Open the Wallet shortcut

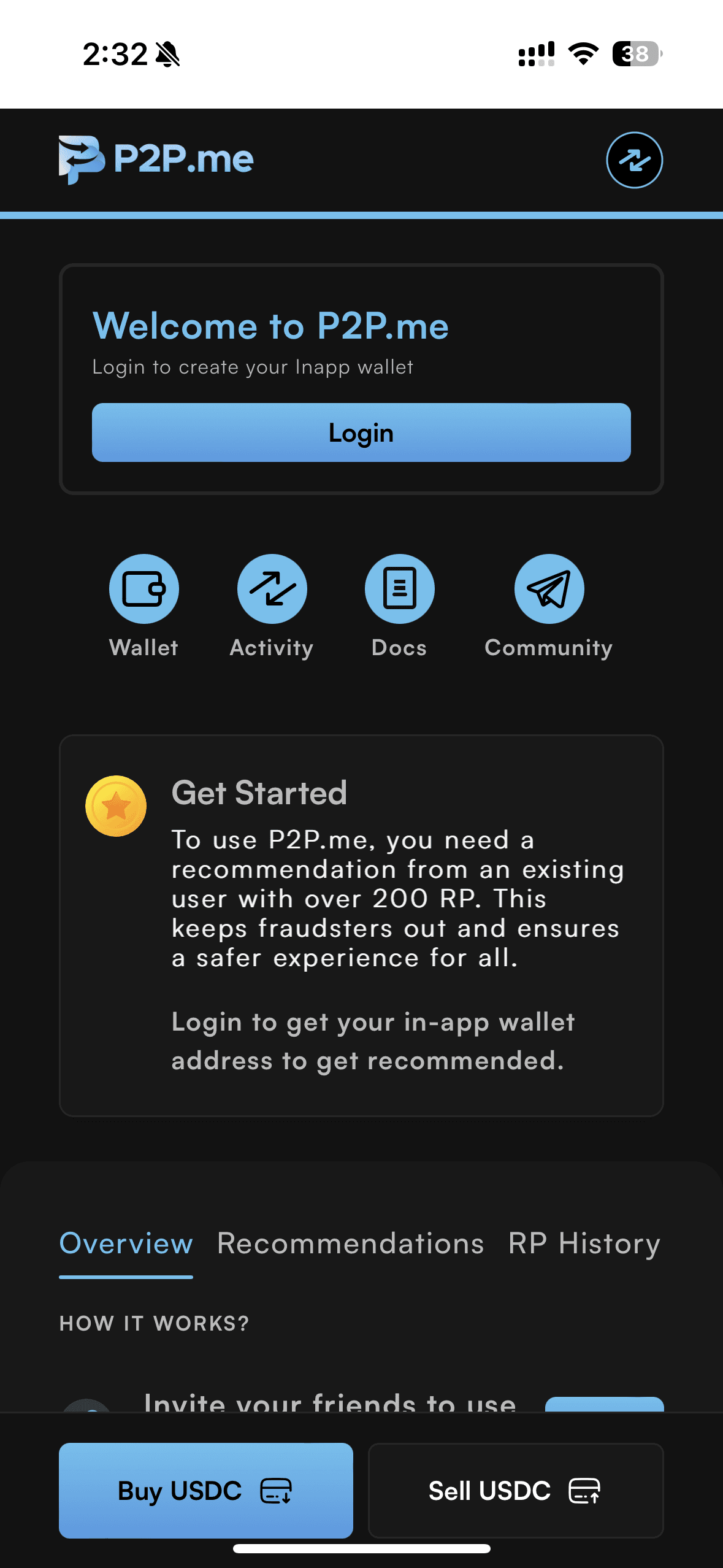coord(144,589)
